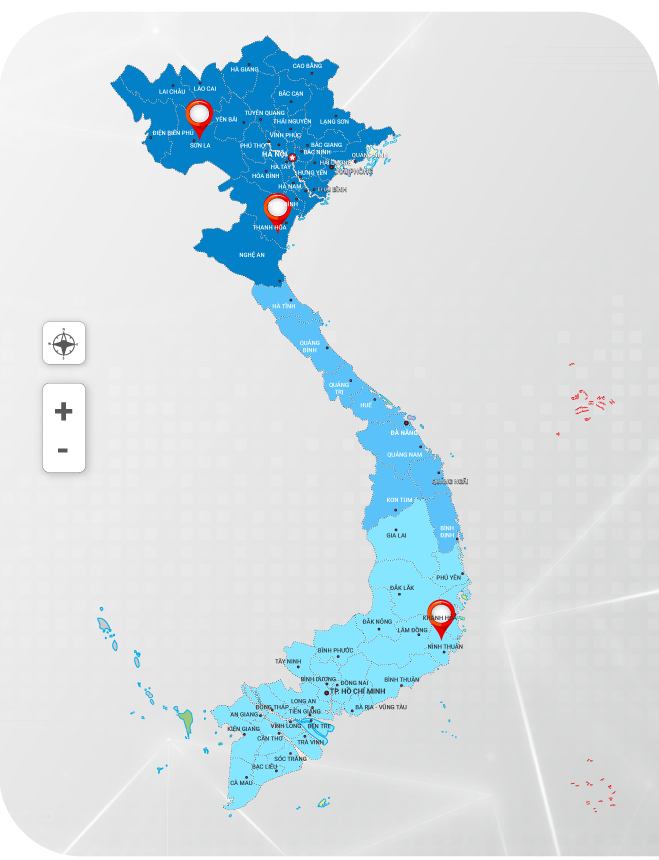Tap the map pin near Khánh Hòa

[441, 616]
